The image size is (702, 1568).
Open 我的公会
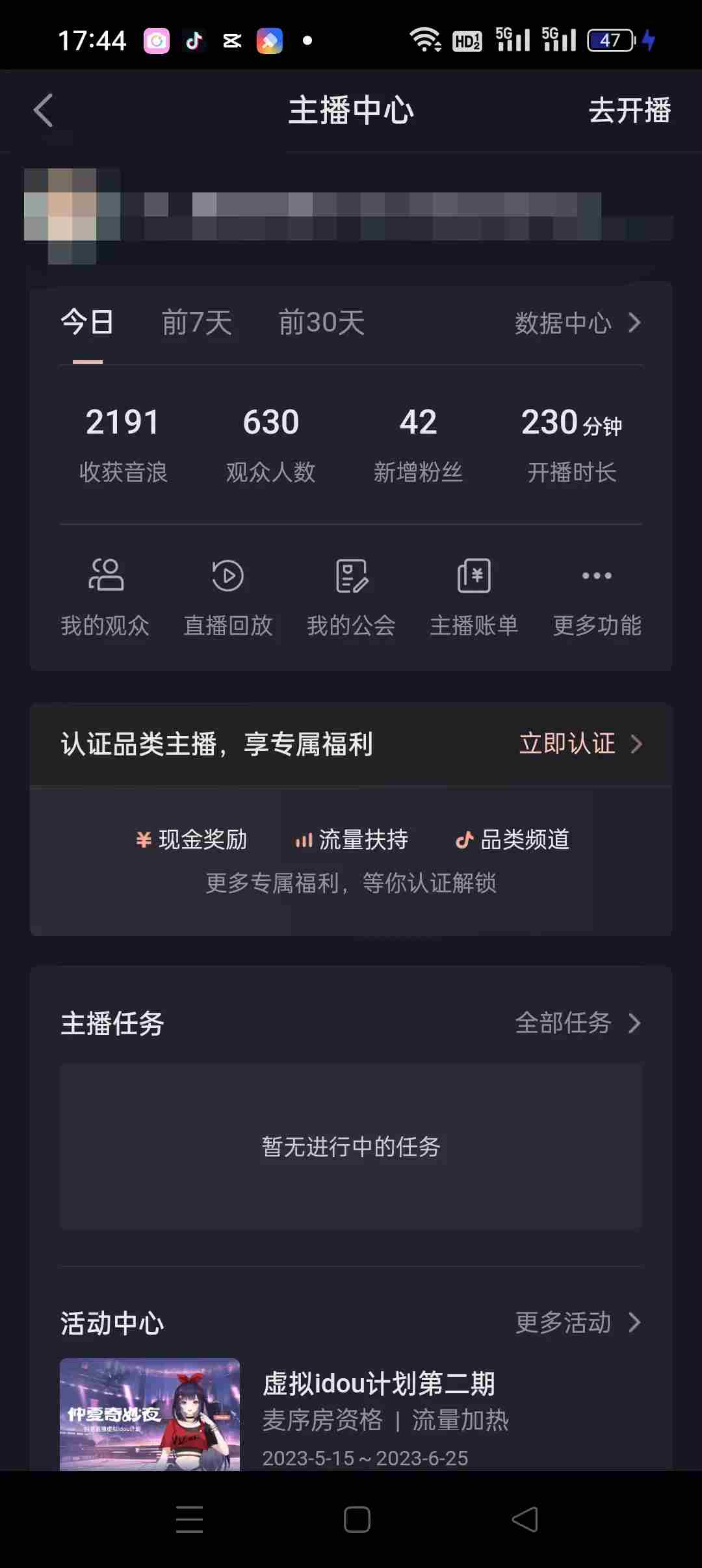351,596
